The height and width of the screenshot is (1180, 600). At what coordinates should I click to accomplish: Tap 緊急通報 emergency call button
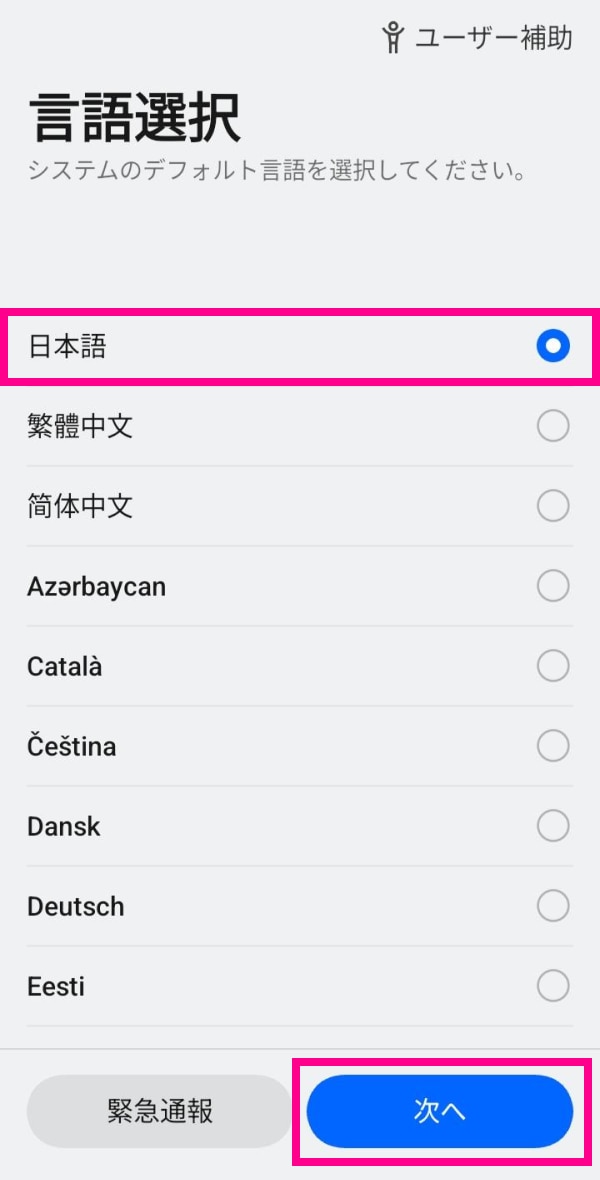pyautogui.click(x=160, y=1111)
